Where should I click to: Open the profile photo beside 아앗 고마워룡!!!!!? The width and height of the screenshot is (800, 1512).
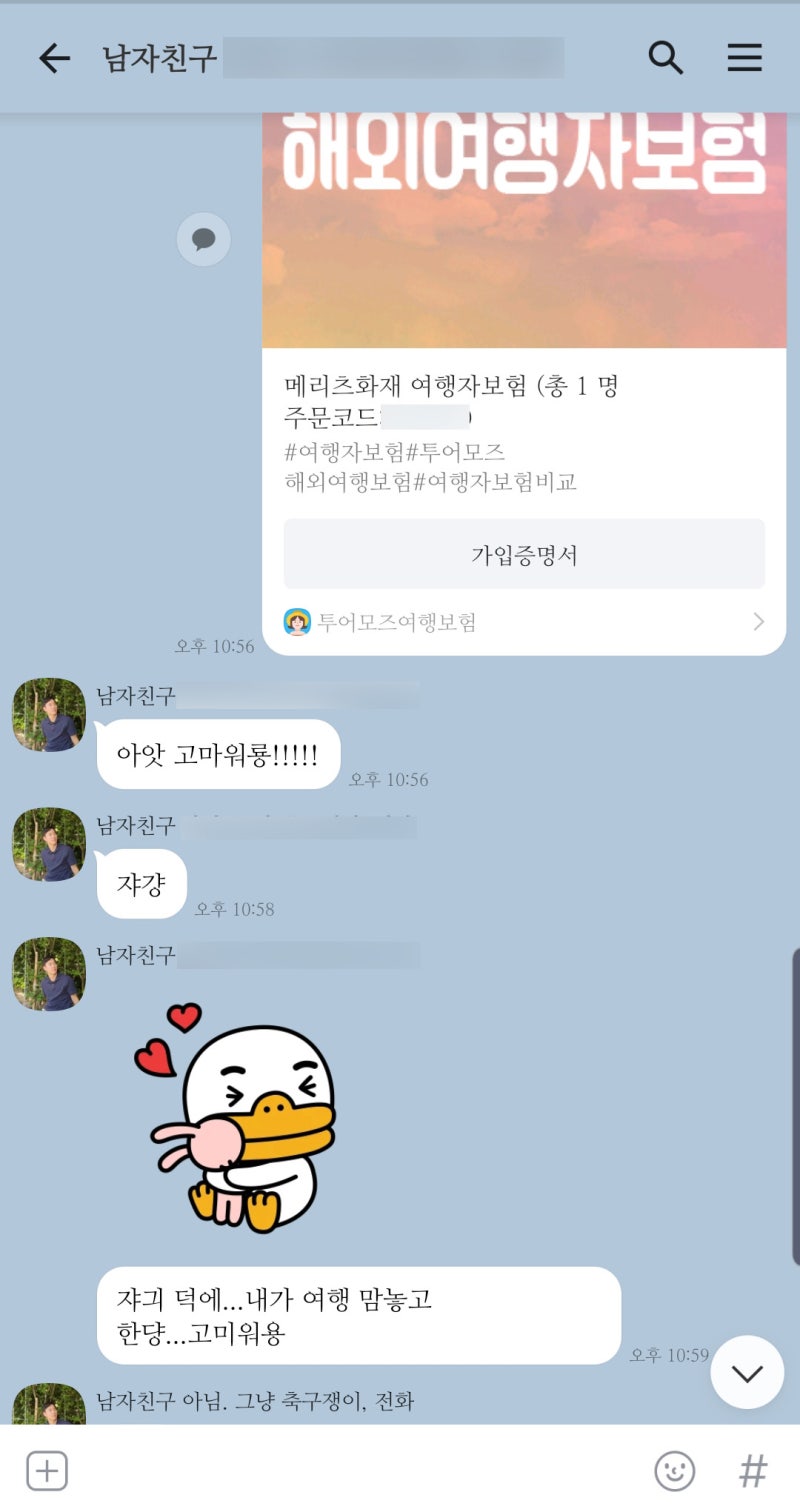[x=48, y=715]
